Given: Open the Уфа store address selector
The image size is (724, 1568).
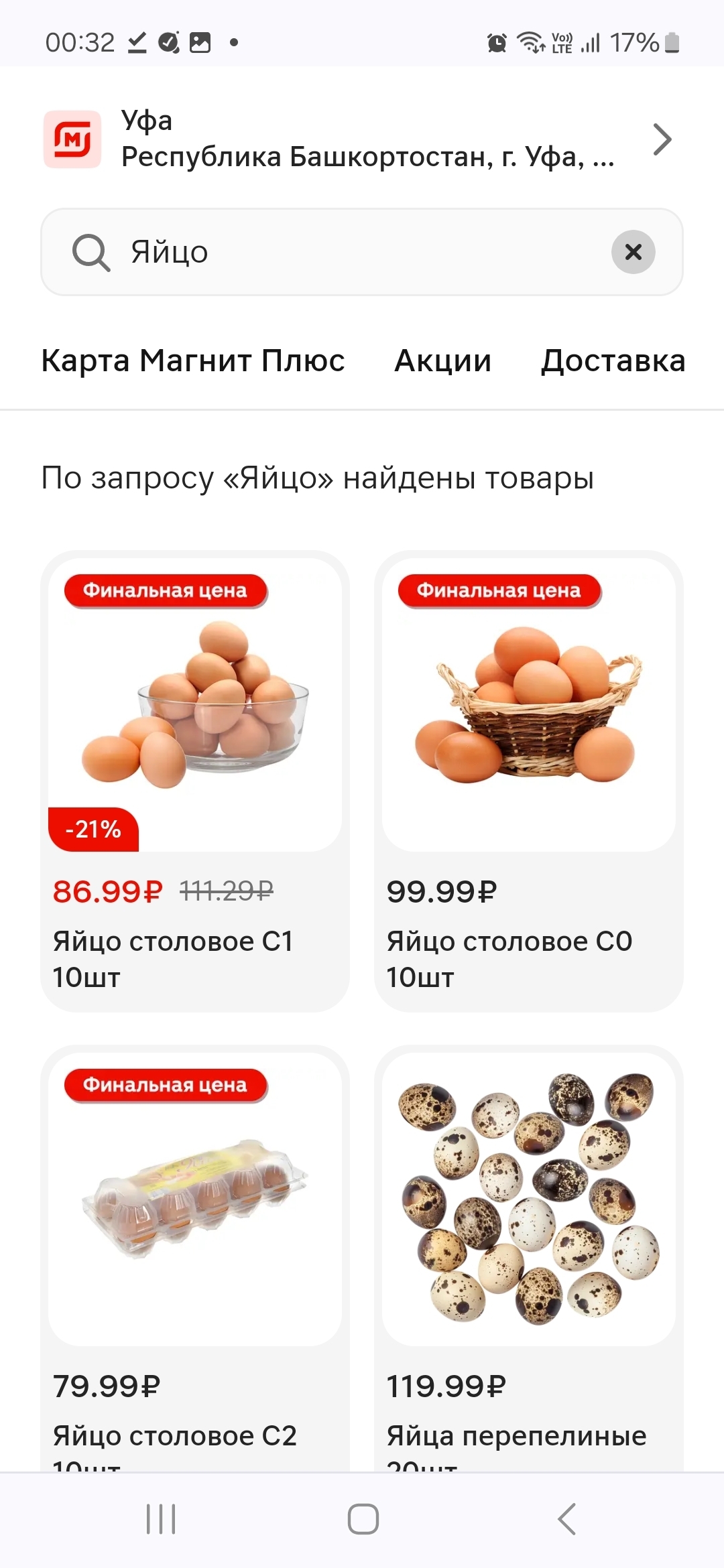Looking at the screenshot, I should click(x=362, y=139).
